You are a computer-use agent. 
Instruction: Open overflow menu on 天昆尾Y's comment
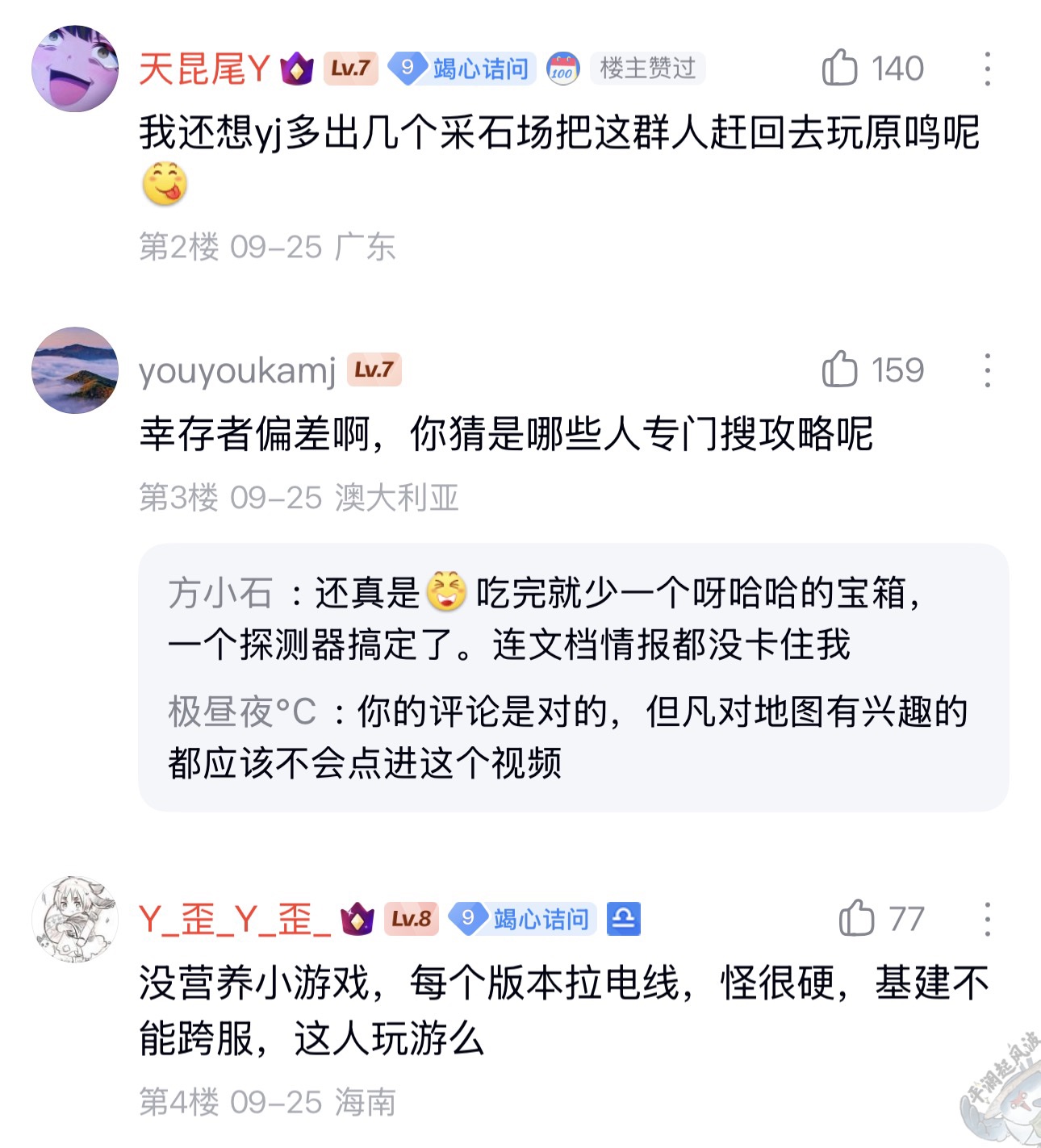[987, 69]
